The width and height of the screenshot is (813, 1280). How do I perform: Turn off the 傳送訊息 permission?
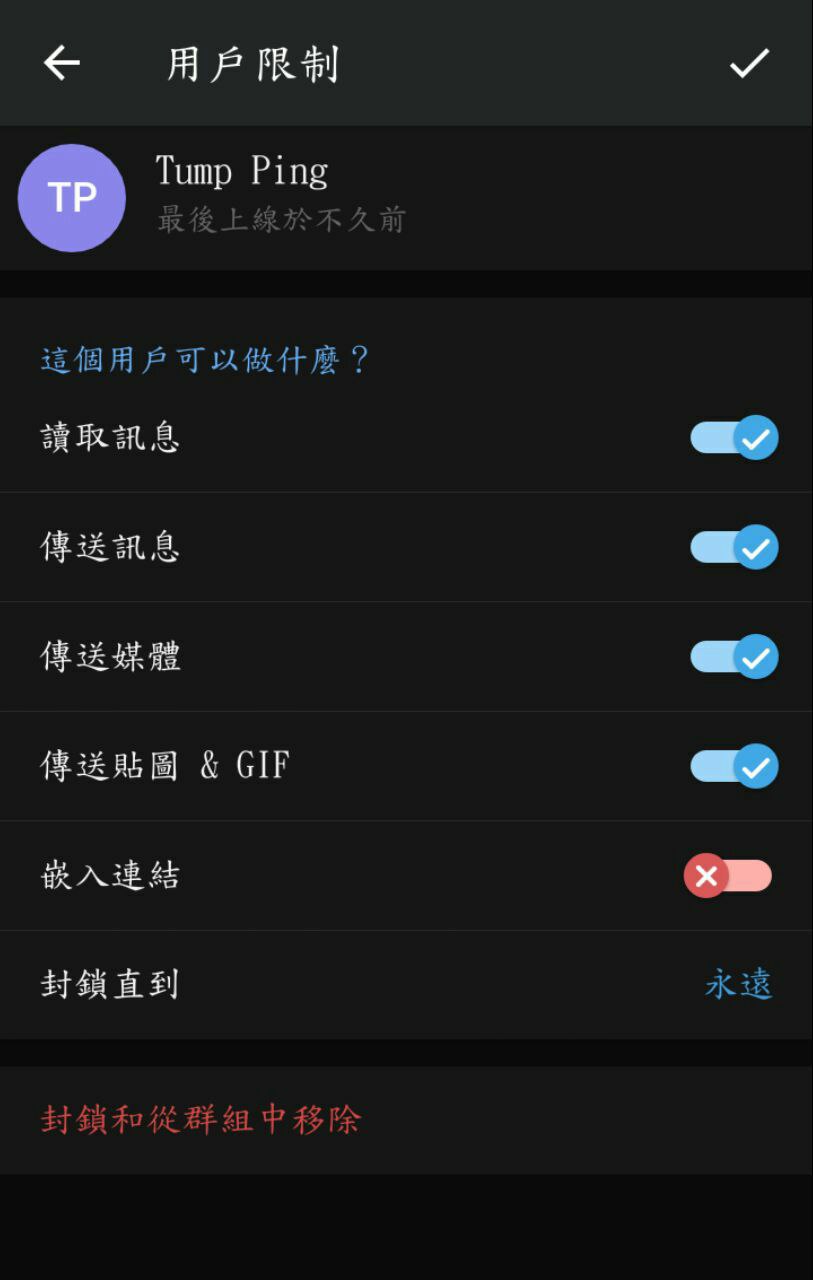734,547
